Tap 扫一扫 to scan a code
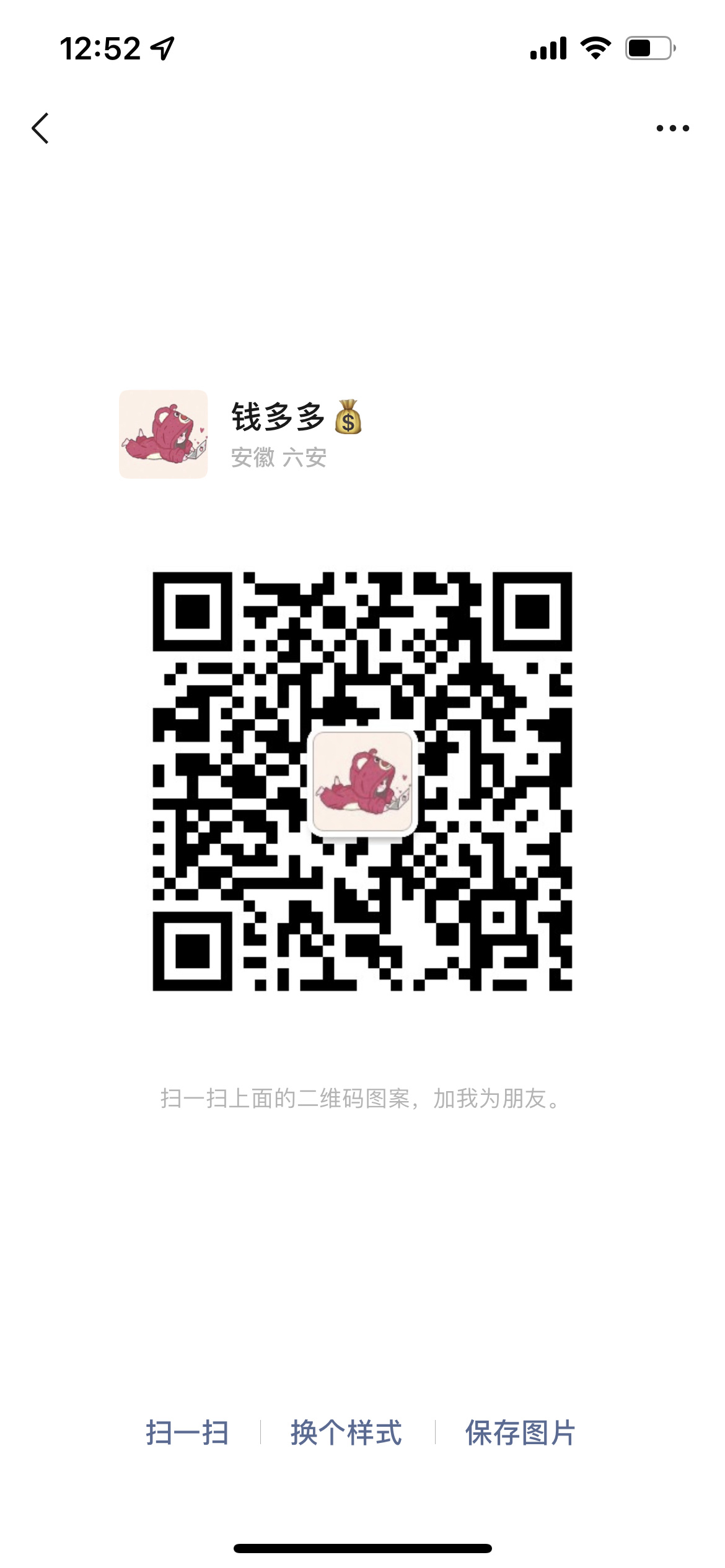This screenshot has width=725, height=1568. 187,1433
